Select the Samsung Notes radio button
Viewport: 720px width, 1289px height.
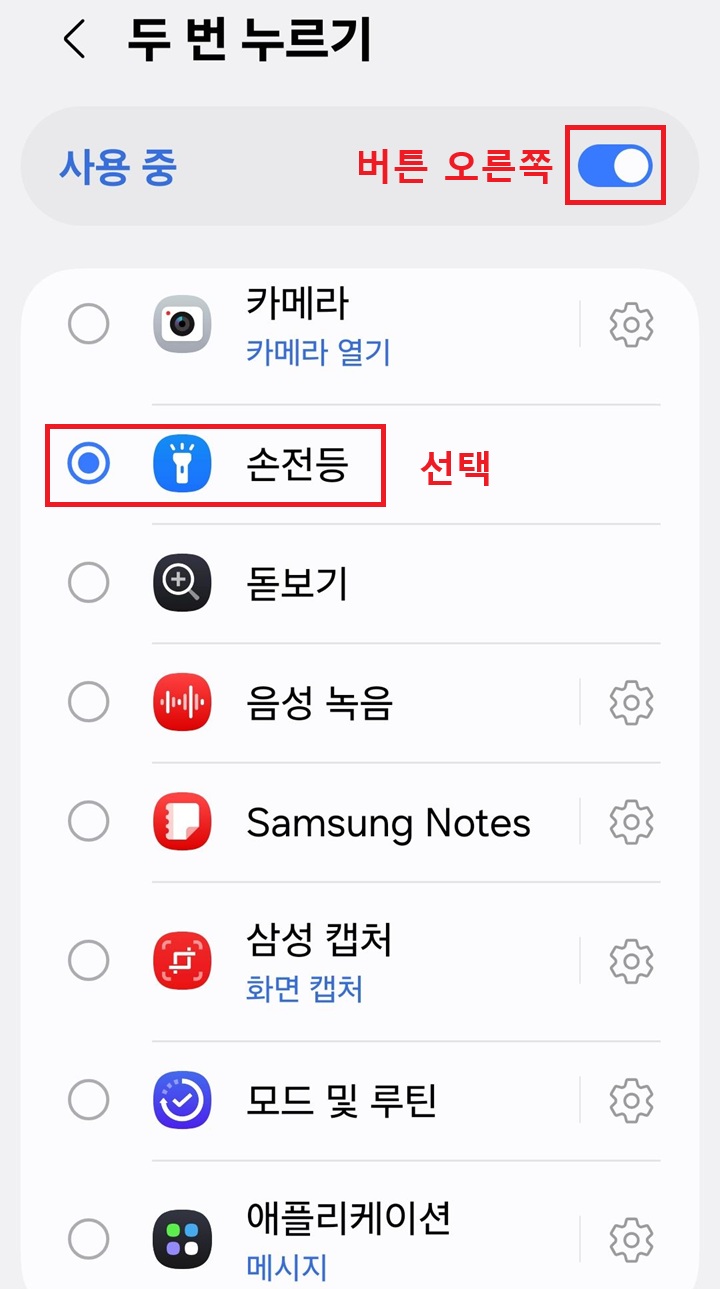coord(89,822)
